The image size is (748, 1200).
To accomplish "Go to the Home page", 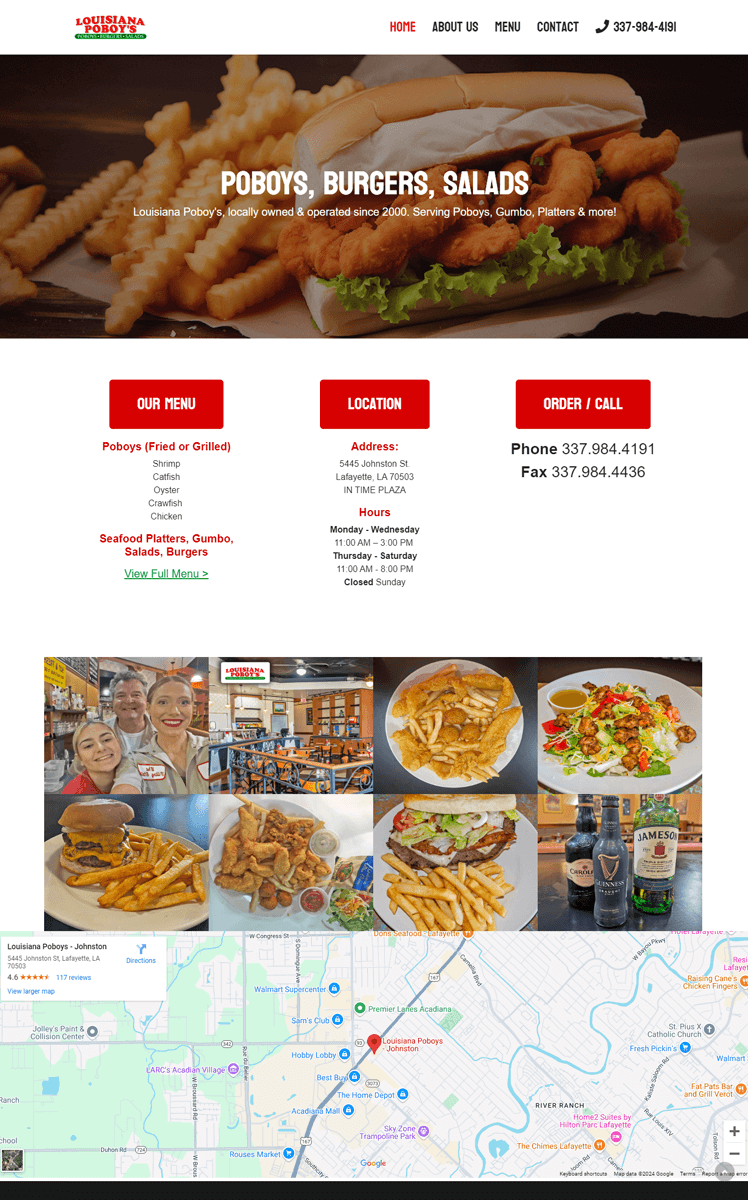I will [402, 27].
